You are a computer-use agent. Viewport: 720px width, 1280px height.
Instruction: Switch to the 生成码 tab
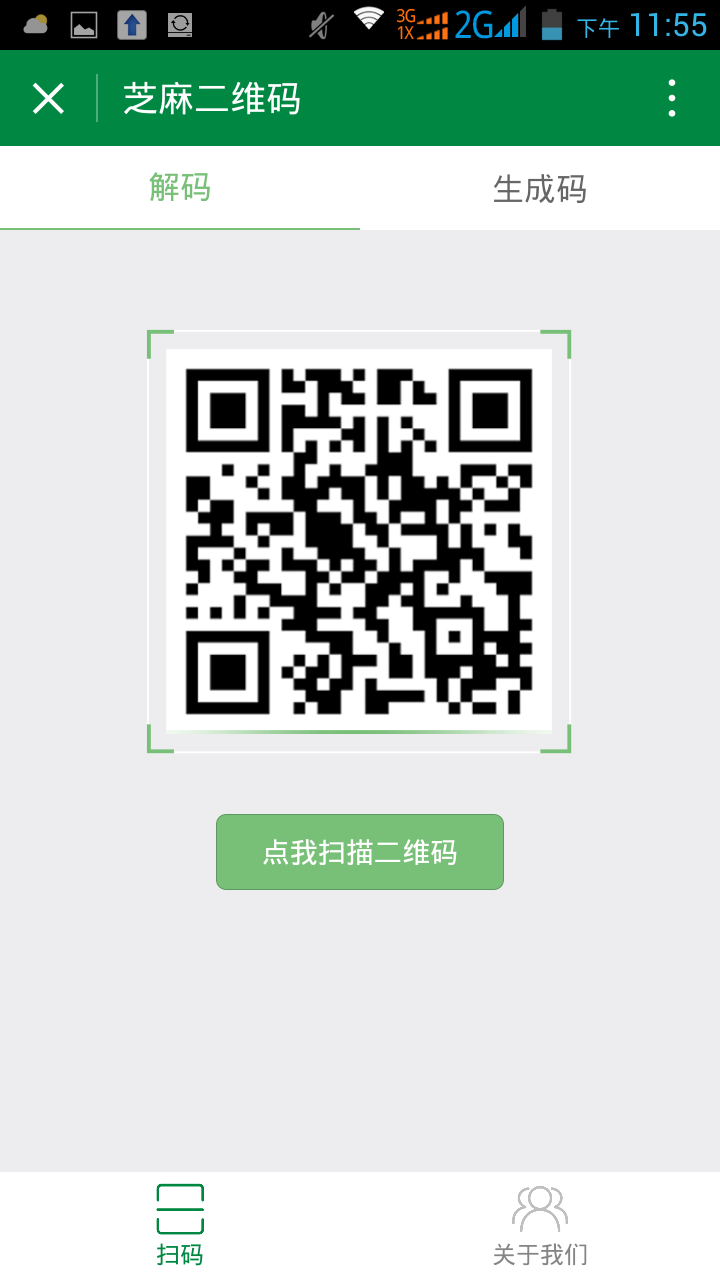(x=539, y=189)
